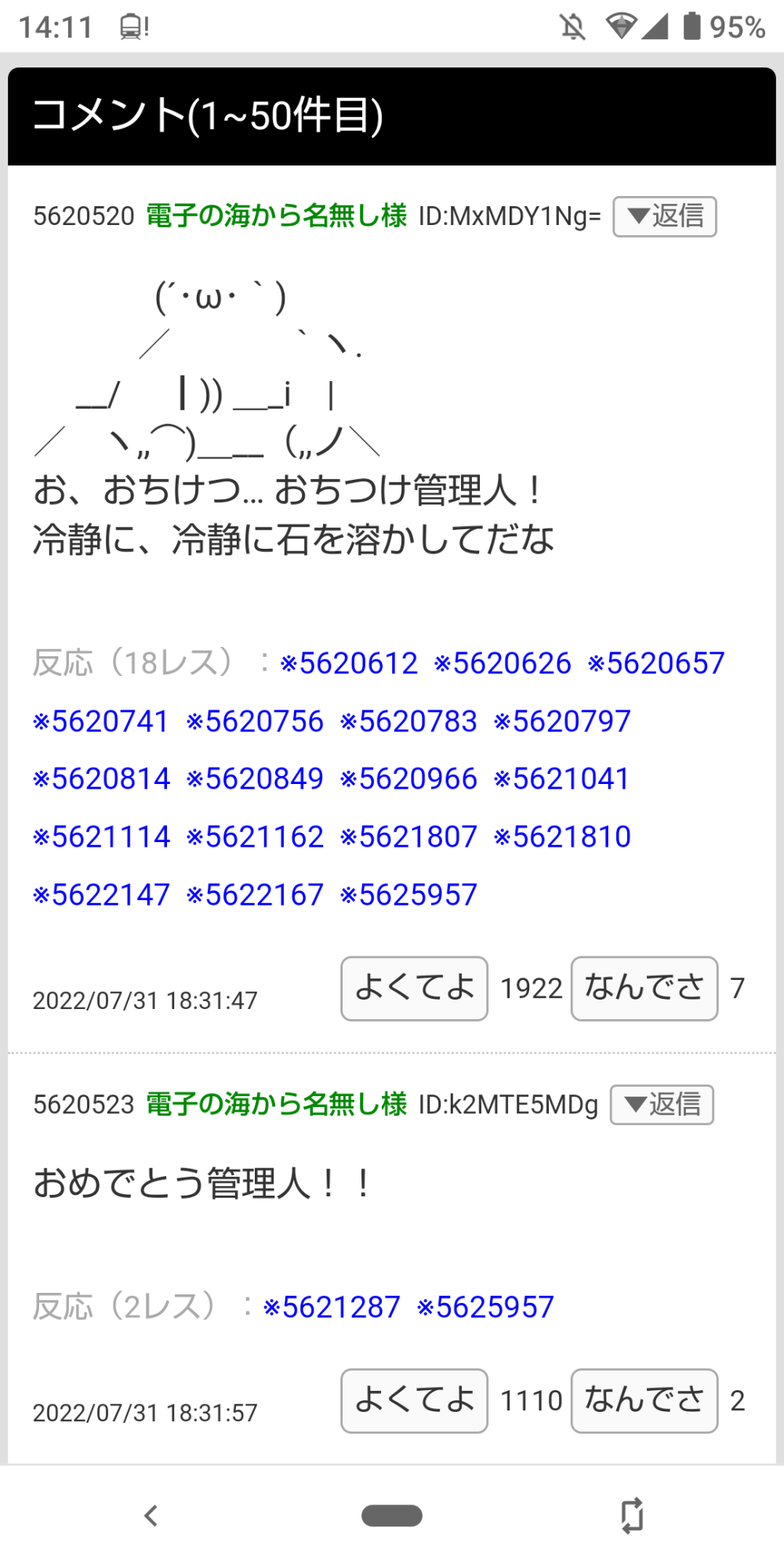This screenshot has width=784, height=1568.
Task: View response ※5621810
Action: (x=562, y=837)
